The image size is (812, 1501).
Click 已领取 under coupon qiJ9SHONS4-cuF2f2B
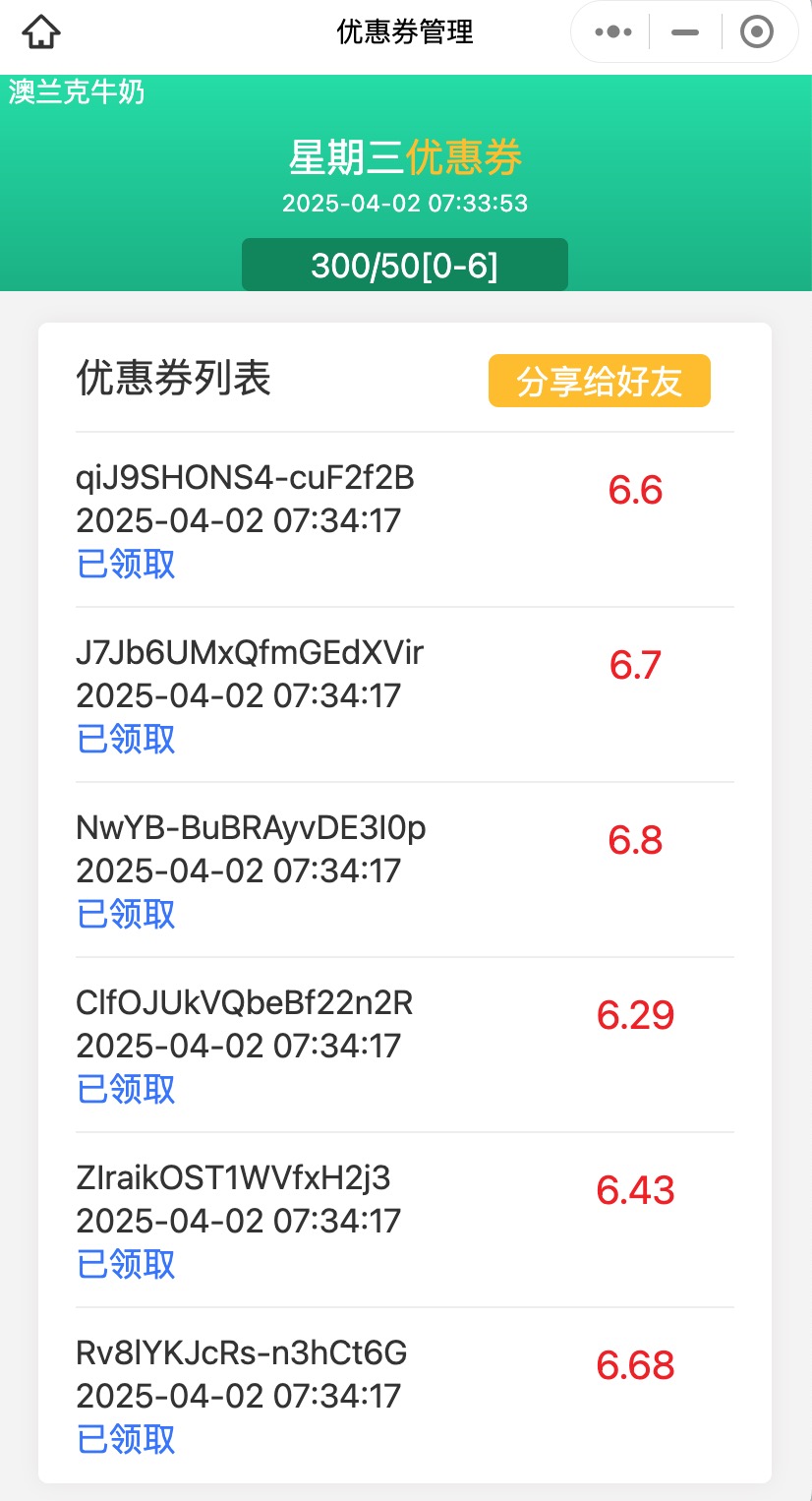(x=125, y=565)
